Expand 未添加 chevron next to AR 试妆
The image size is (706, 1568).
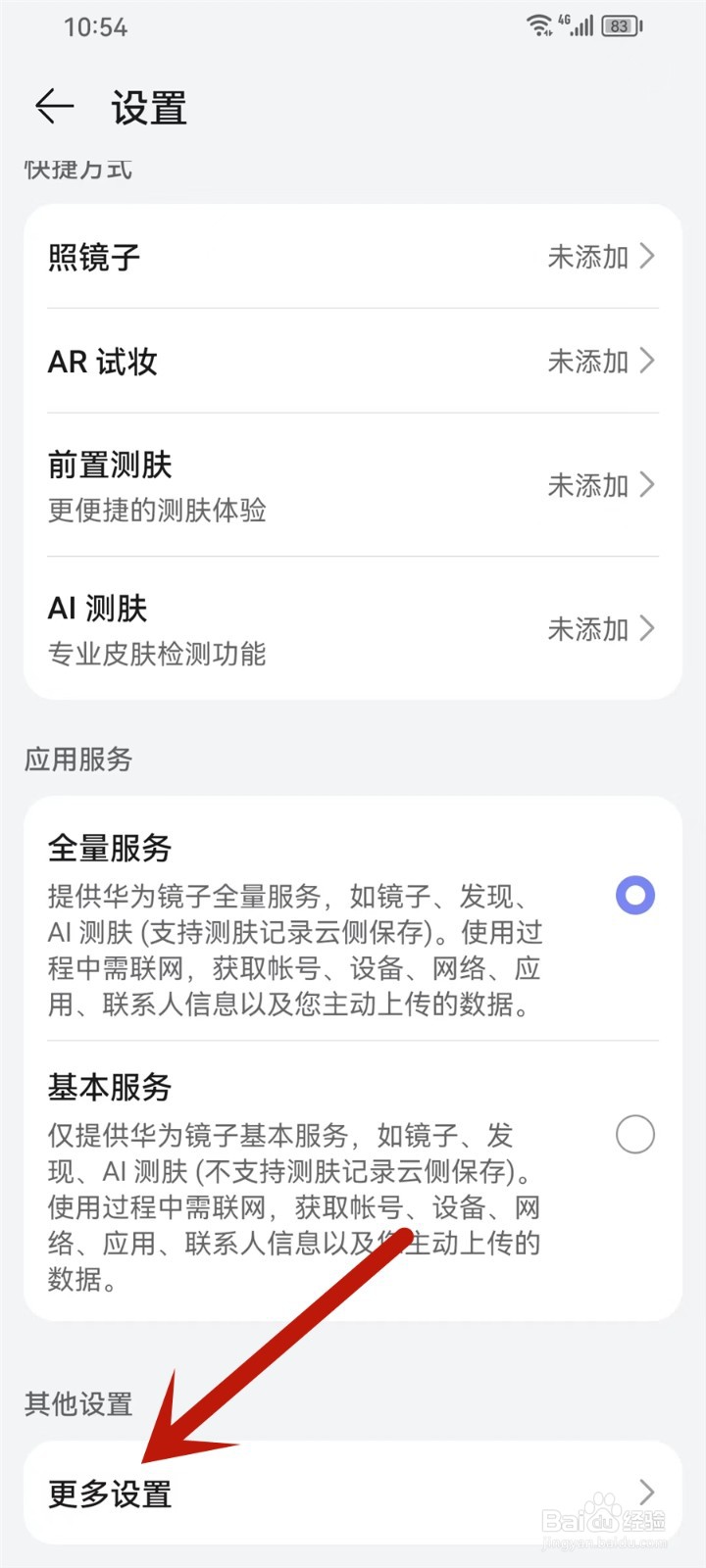point(647,362)
